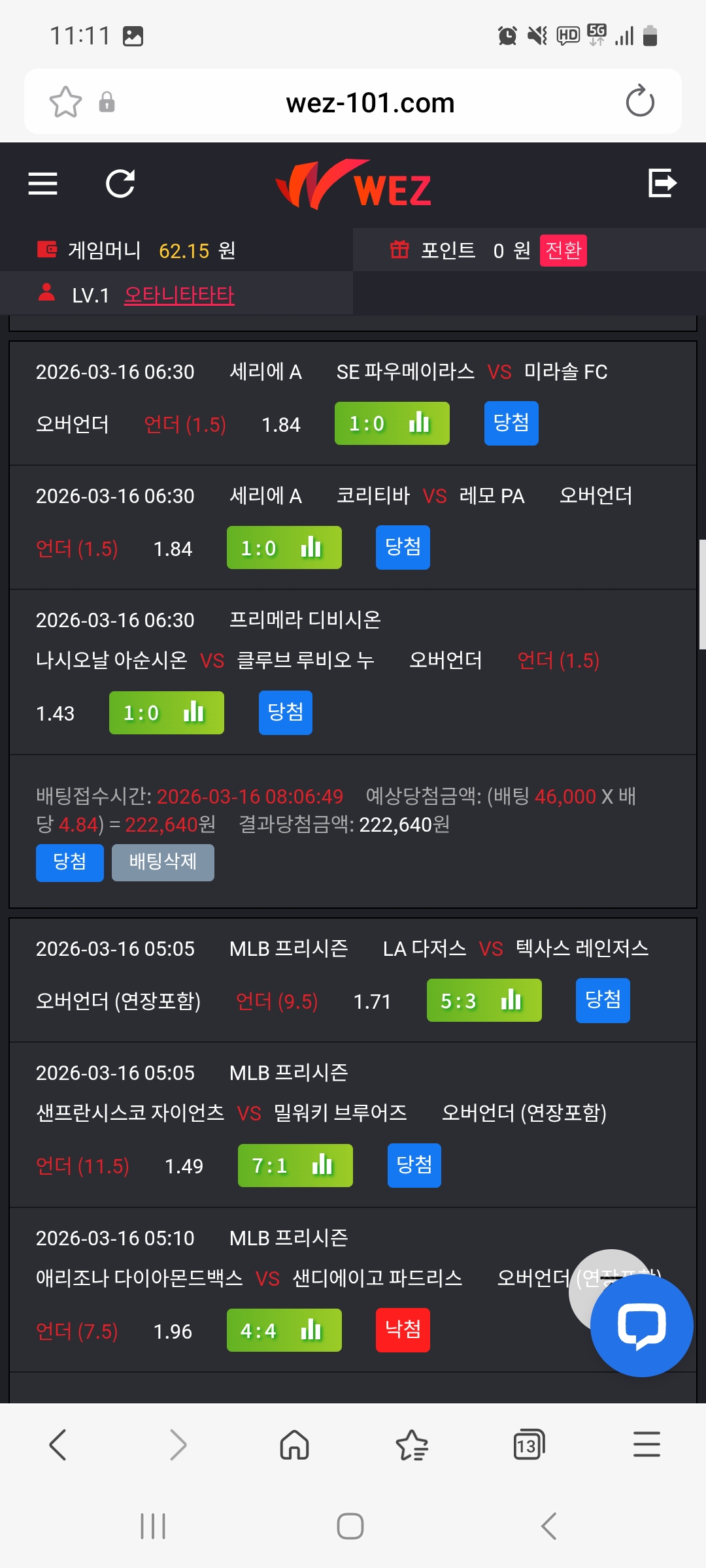Open the 7:1 score stats for 샌프란시스코 자이언츠
Image resolution: width=706 pixels, height=1568 pixels.
click(x=295, y=1166)
